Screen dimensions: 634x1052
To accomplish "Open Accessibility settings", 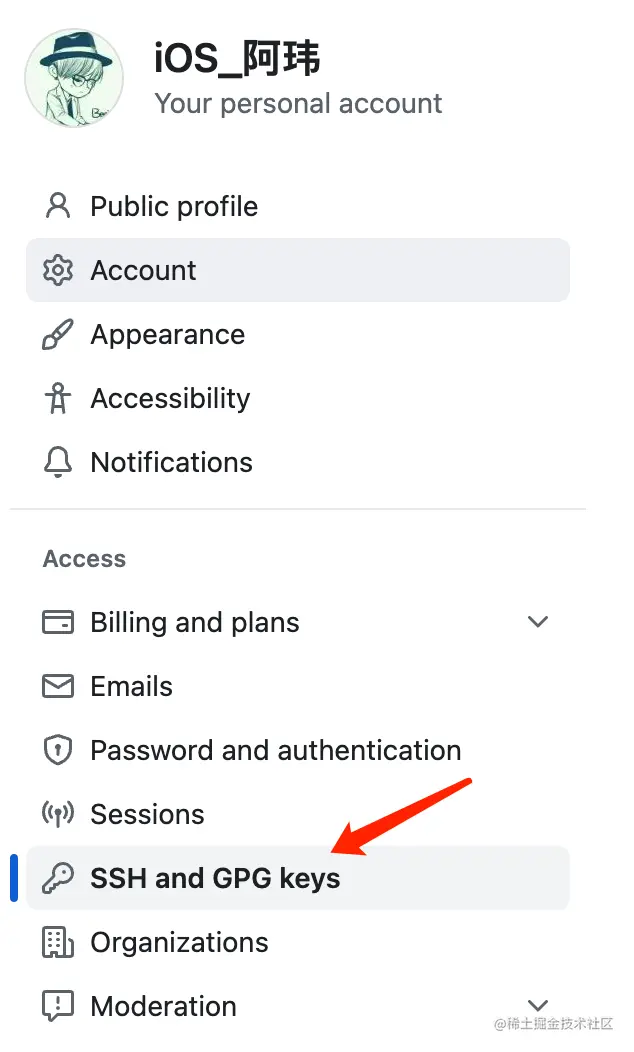I will 170,399.
